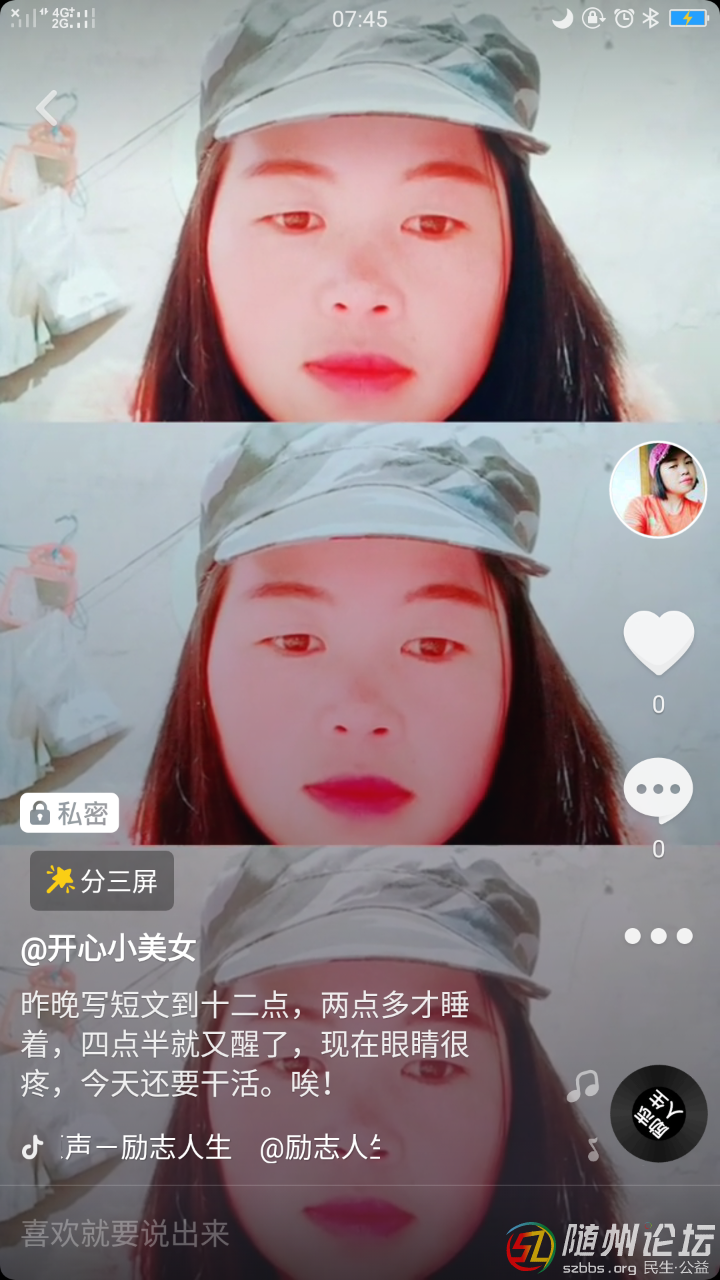Open the spinning music disc
This screenshot has width=720, height=1280.
[x=658, y=1114]
